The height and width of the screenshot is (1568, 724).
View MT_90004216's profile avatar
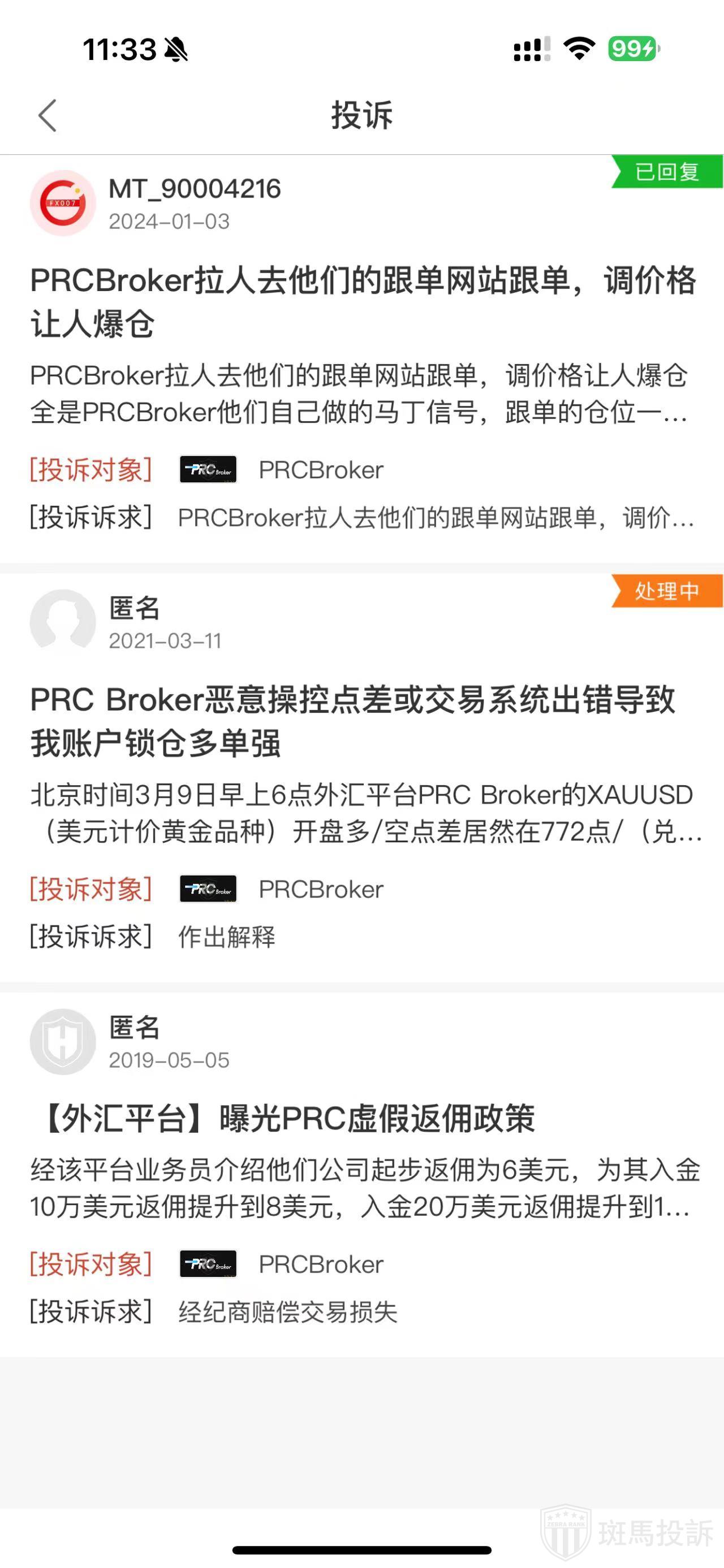click(x=63, y=203)
